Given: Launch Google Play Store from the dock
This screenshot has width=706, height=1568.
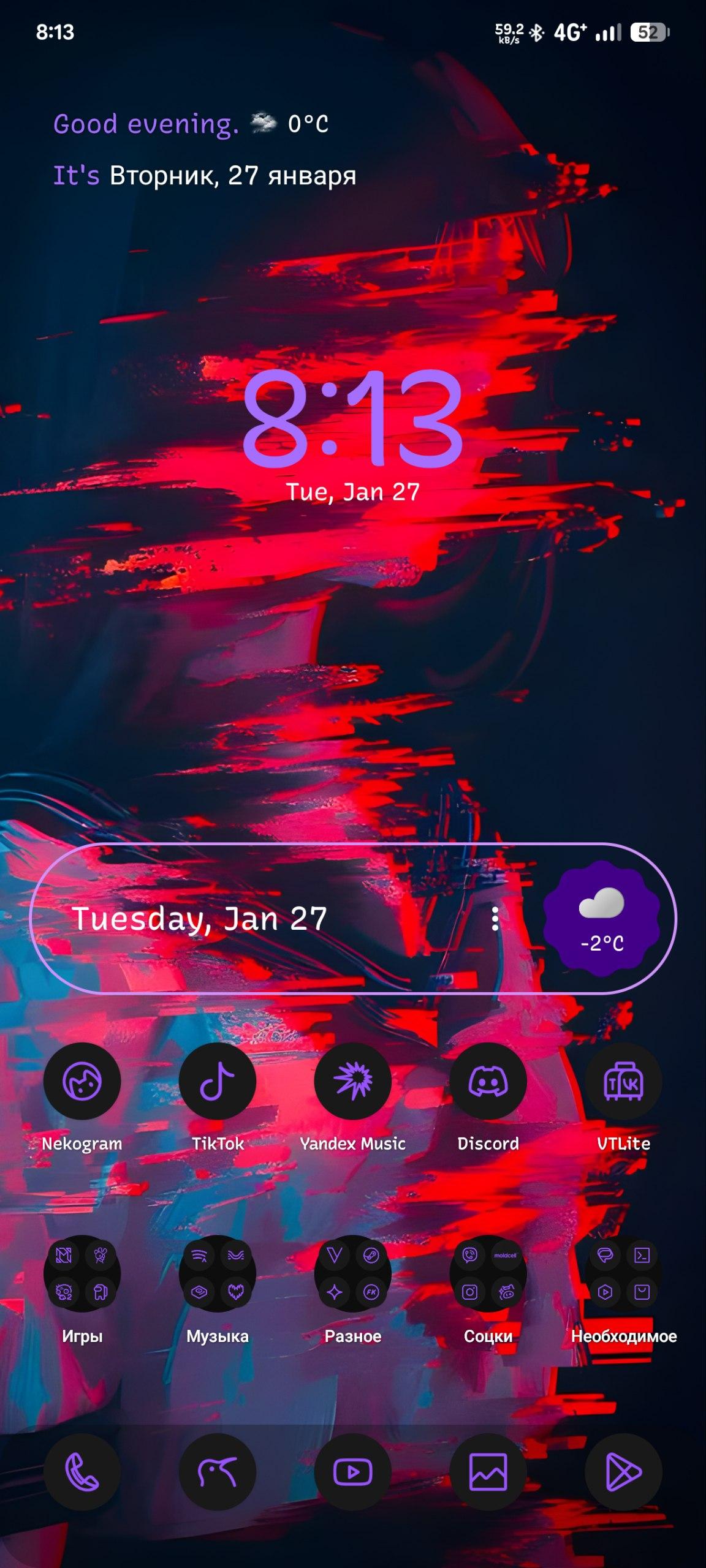Looking at the screenshot, I should click(x=623, y=1472).
